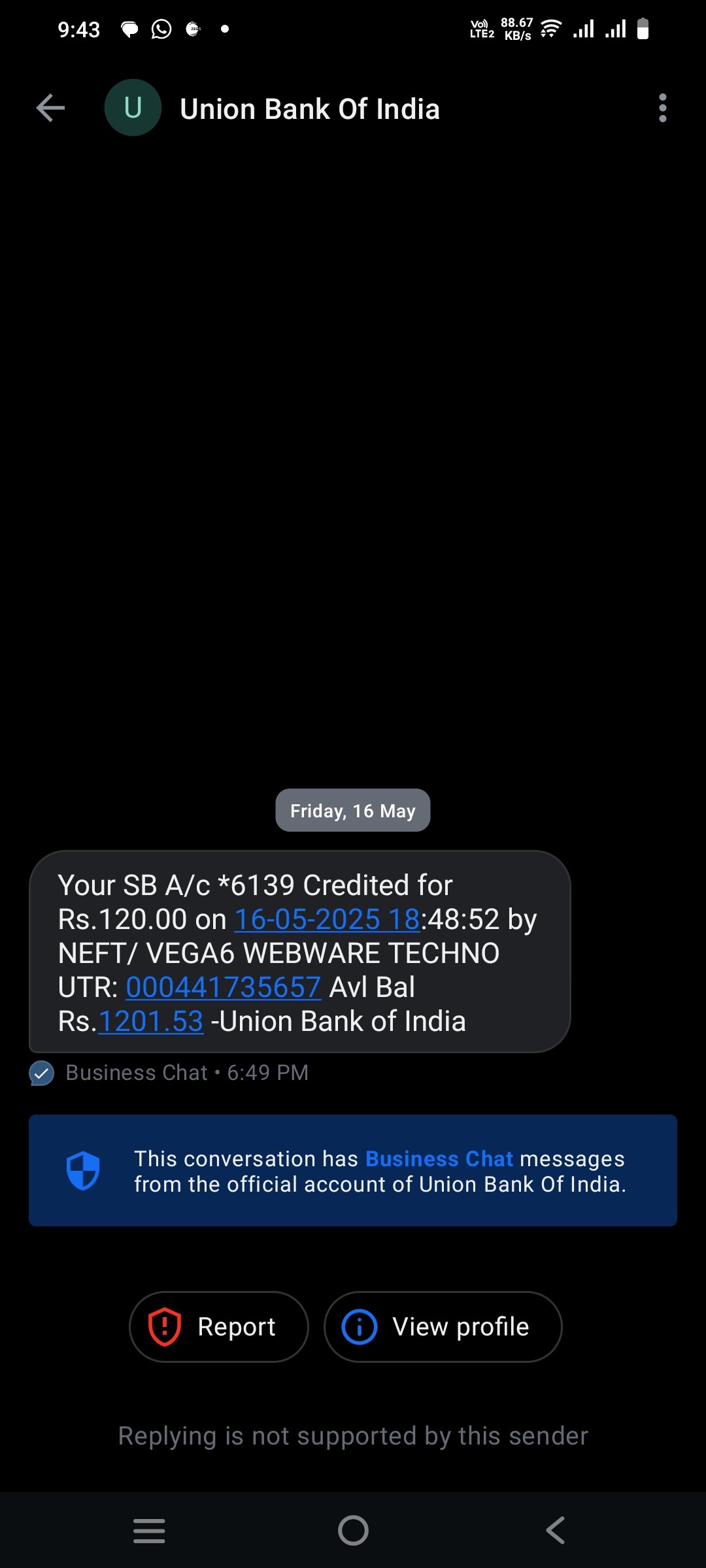Screen dimensions: 706x1568
Task: Open the three-dot overflow menu
Action: [x=662, y=108]
